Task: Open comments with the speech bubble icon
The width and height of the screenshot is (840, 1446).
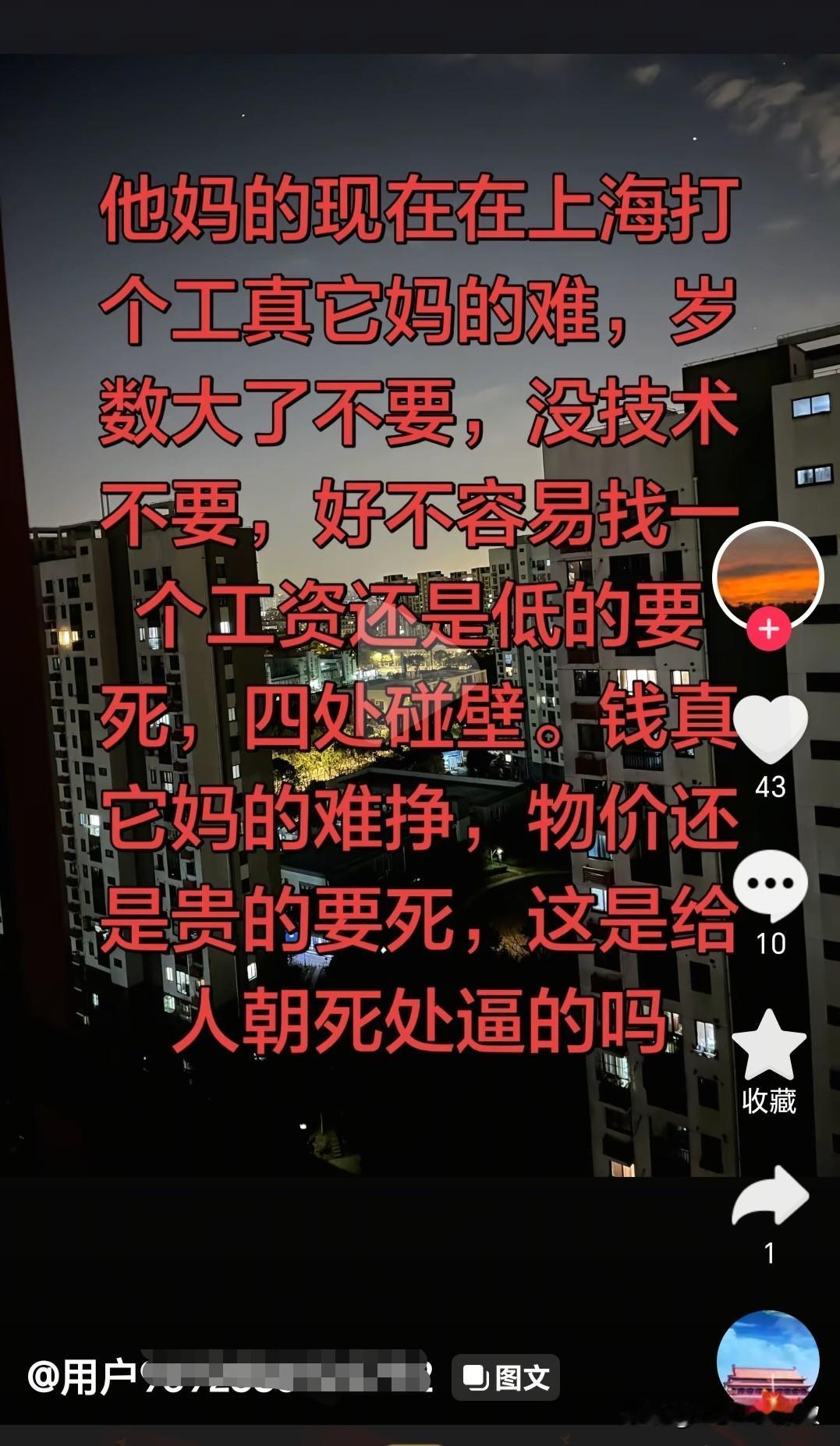Action: click(771, 881)
